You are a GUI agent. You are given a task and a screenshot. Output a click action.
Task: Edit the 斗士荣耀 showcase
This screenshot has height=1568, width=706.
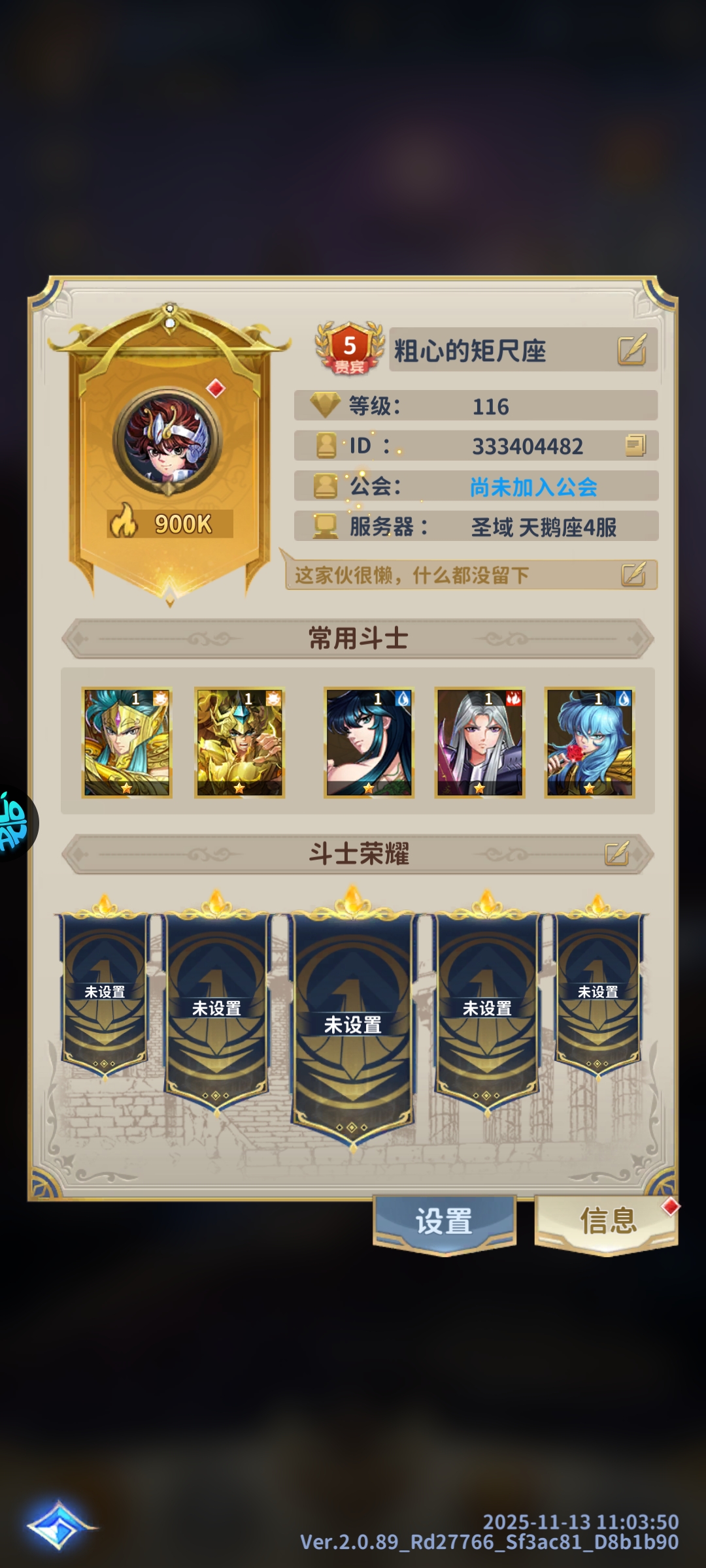click(616, 853)
